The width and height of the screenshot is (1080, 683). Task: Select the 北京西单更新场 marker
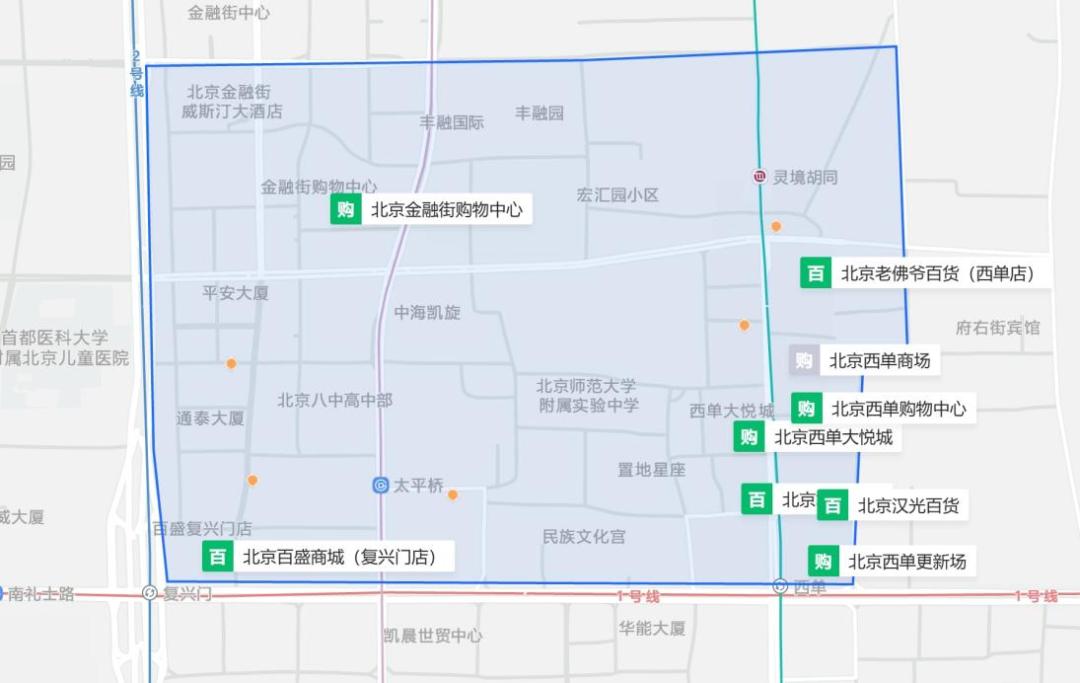824,561
